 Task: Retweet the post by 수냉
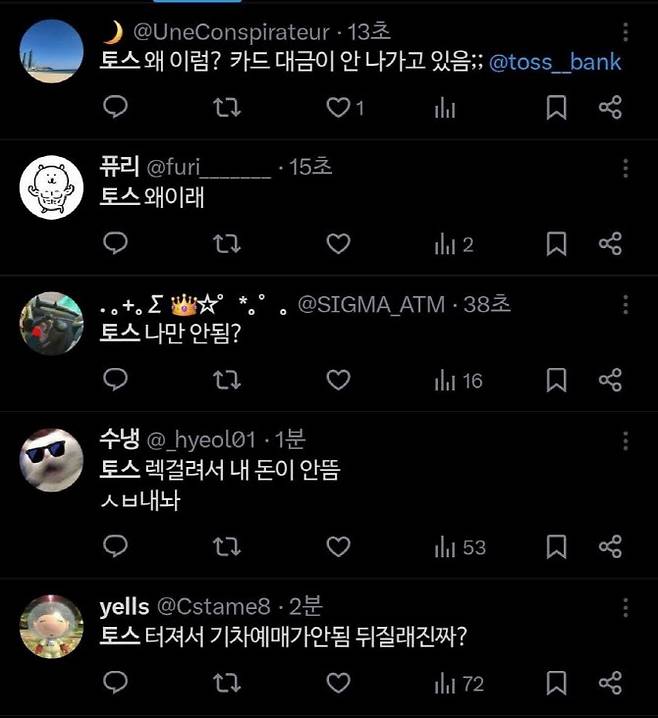click(x=228, y=546)
